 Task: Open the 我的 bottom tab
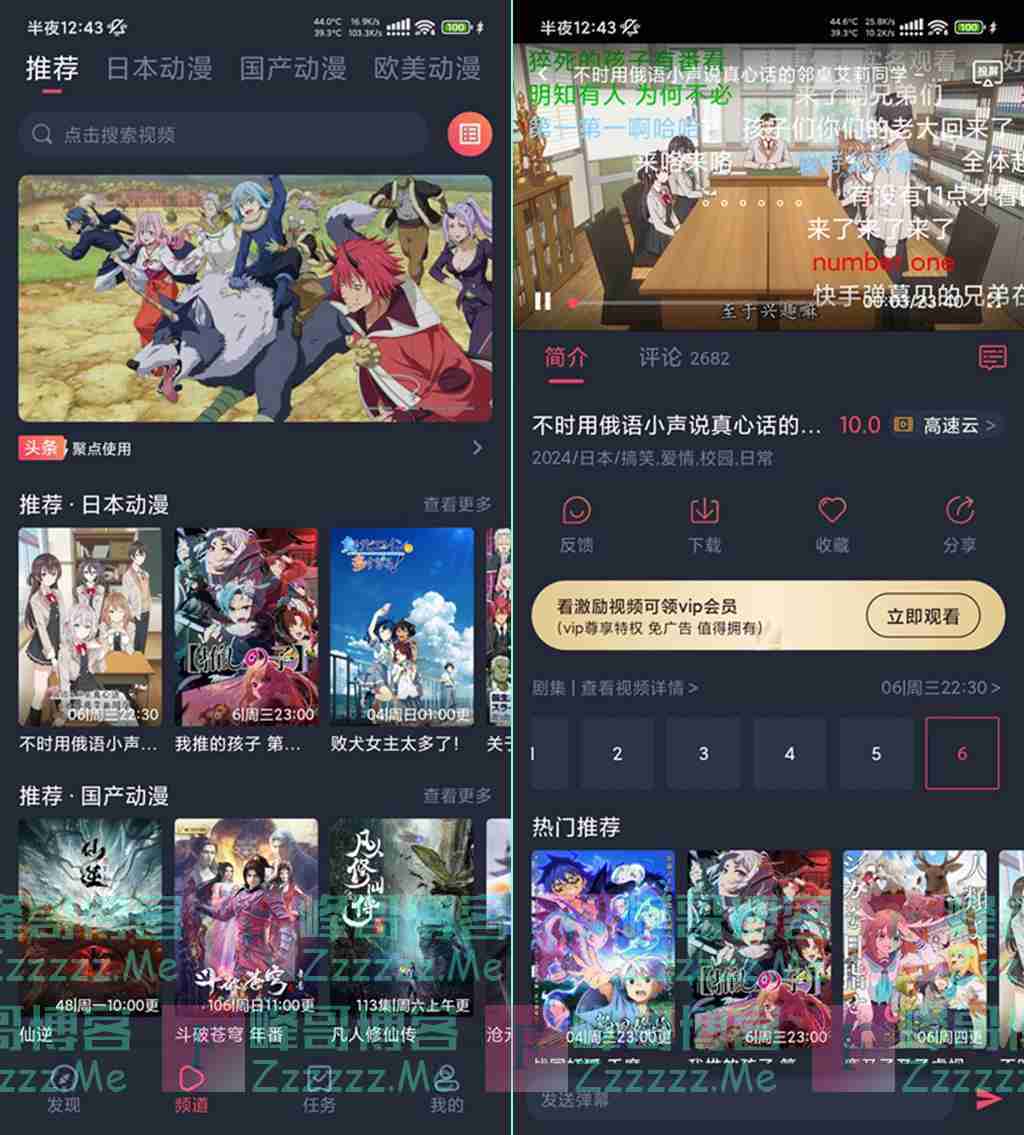446,1088
